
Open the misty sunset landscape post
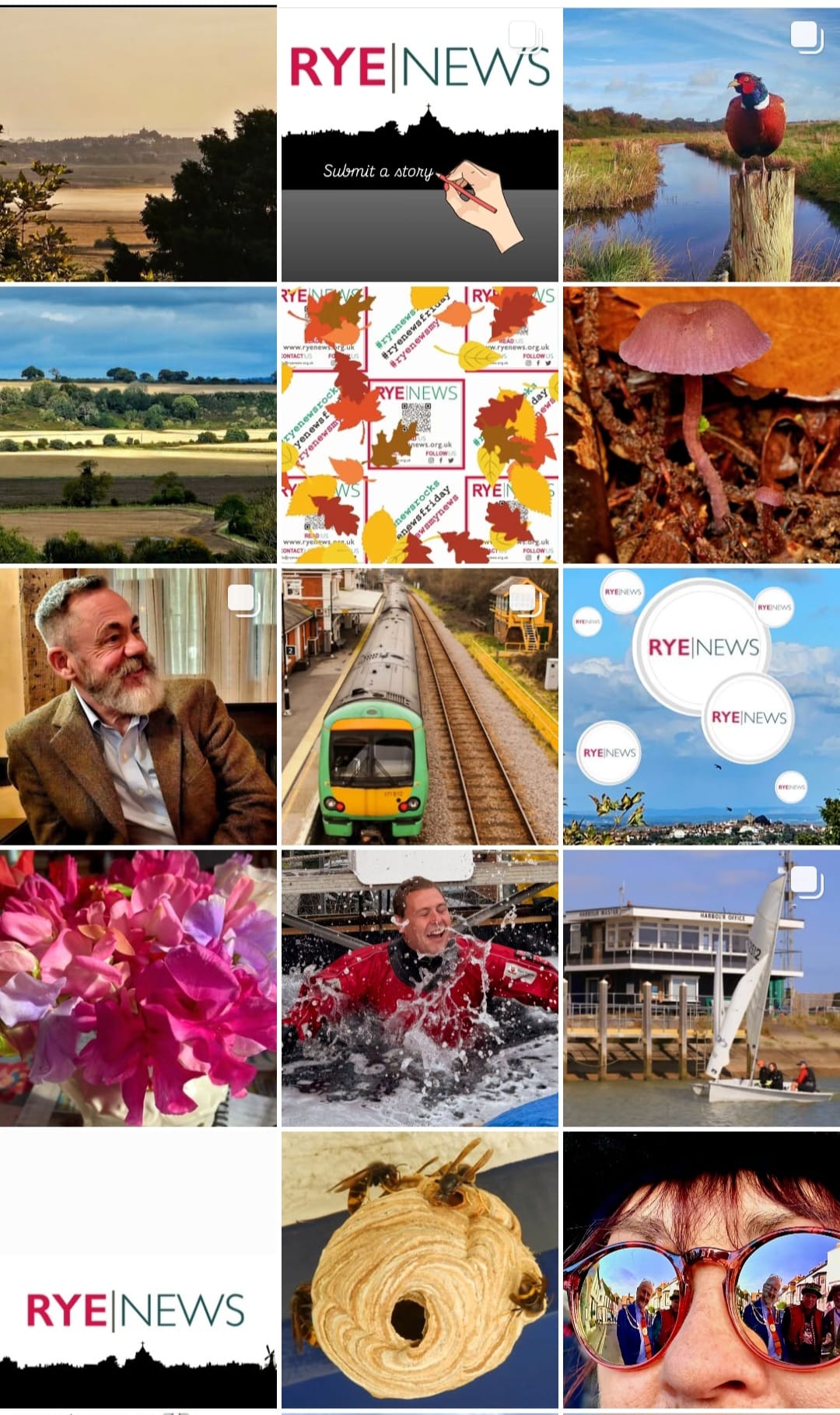(138, 144)
